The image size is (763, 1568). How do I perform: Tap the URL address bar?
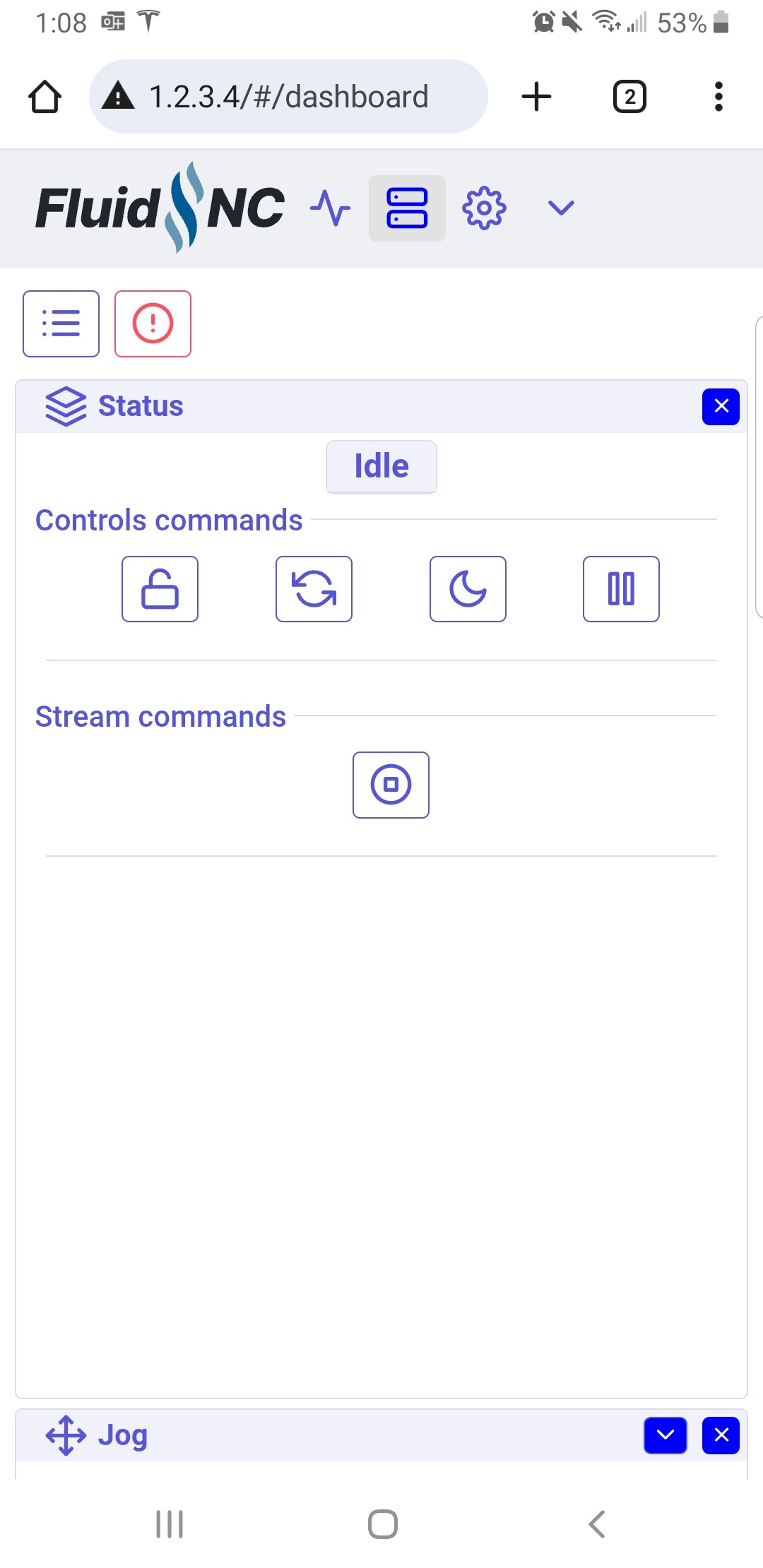[288, 97]
